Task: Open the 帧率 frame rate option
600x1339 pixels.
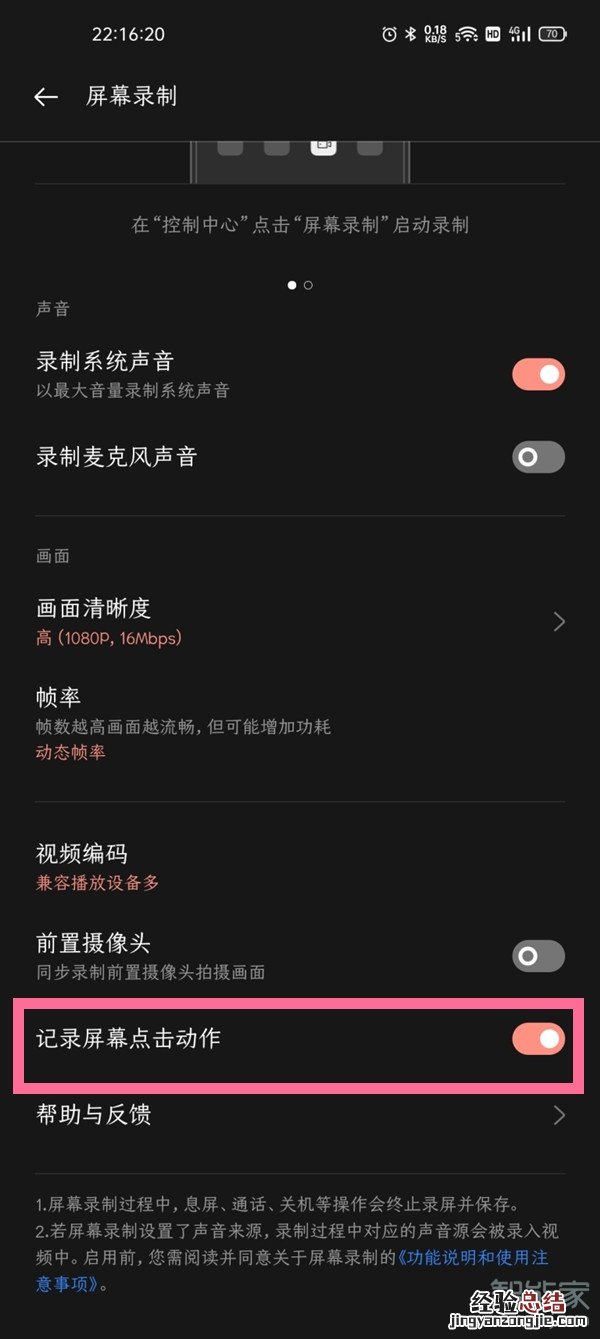Action: click(x=300, y=723)
